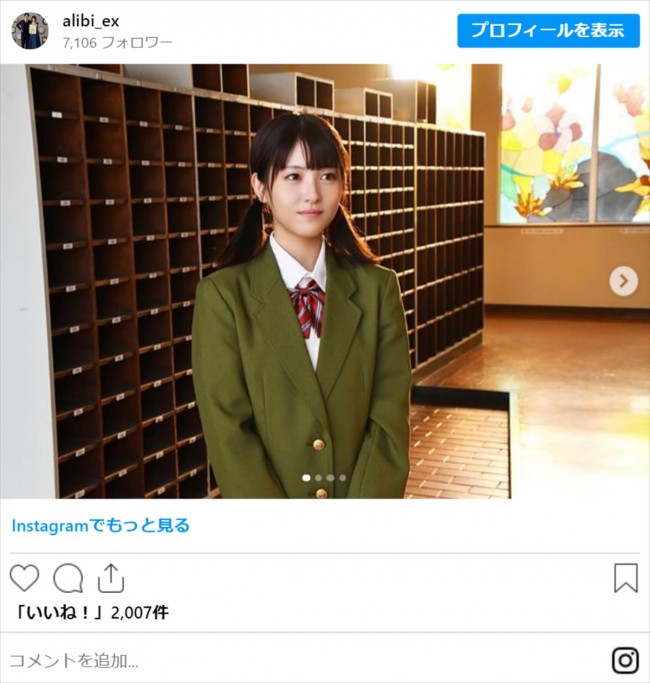650x683 pixels.
Task: Like this post with the heart icon
Action: pos(24,578)
